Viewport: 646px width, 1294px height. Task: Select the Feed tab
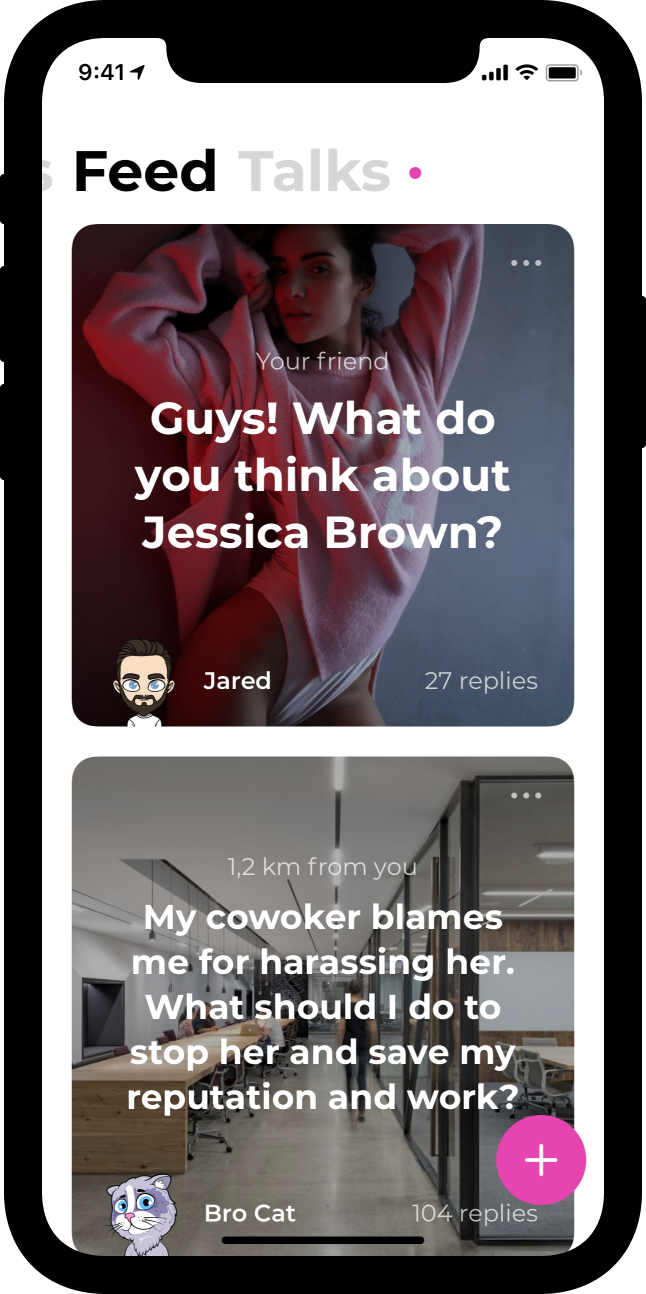click(x=145, y=172)
